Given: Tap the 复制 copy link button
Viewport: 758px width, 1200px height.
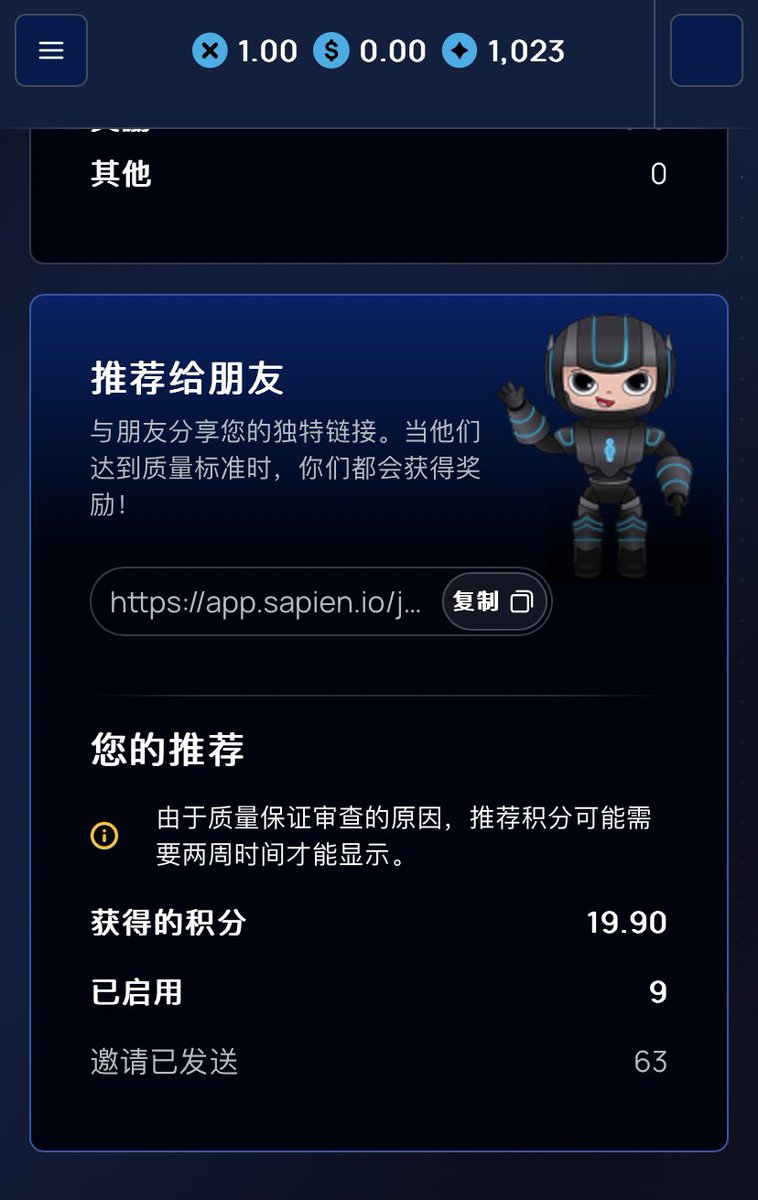Looking at the screenshot, I should pos(493,601).
